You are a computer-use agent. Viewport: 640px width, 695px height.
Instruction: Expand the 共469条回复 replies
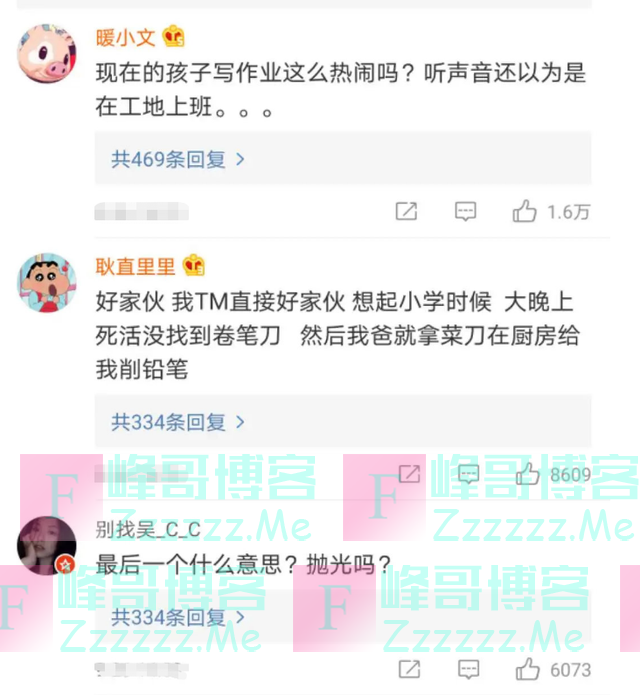[x=178, y=159]
